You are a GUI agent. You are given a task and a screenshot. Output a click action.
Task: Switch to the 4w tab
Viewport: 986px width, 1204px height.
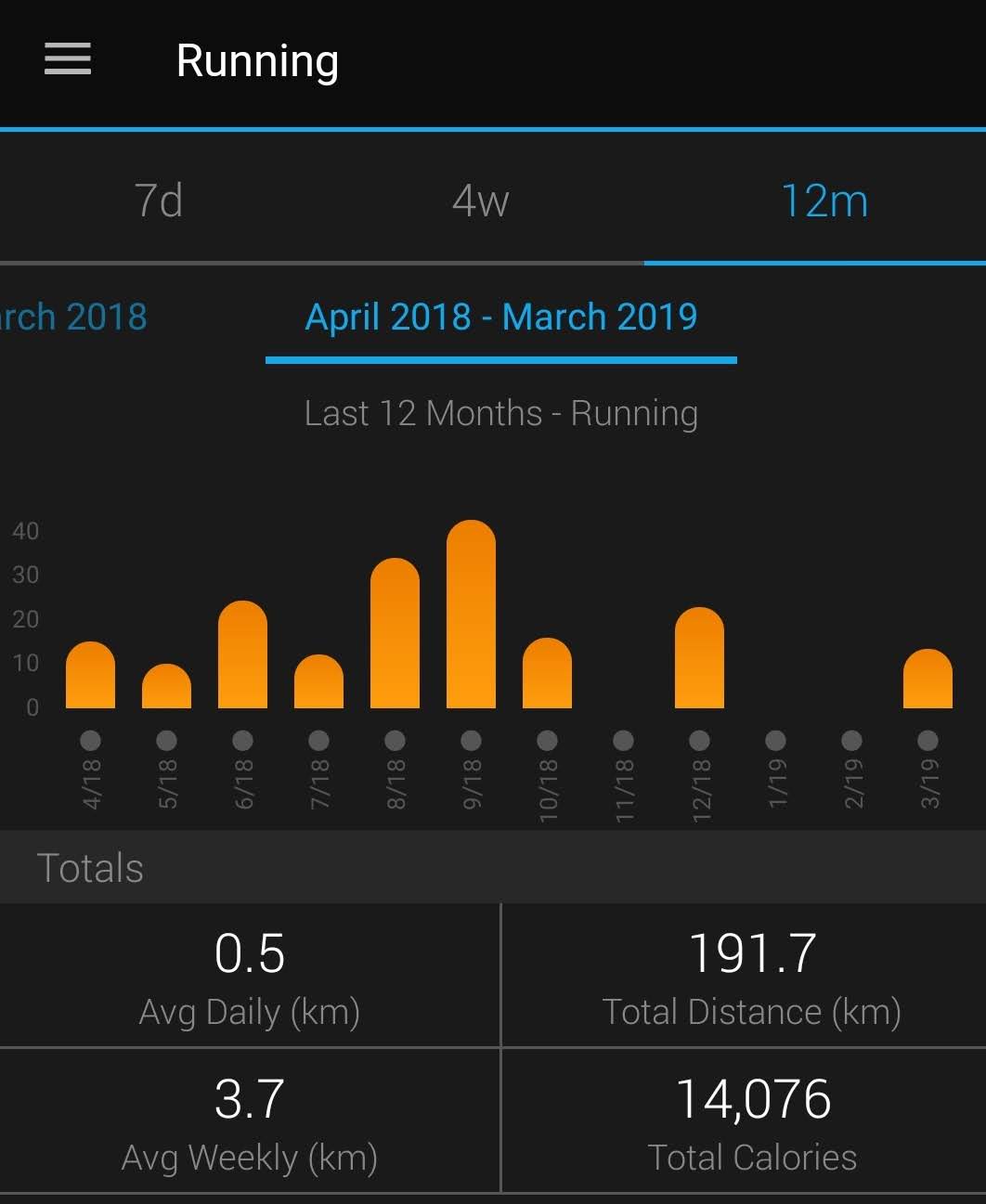click(480, 200)
